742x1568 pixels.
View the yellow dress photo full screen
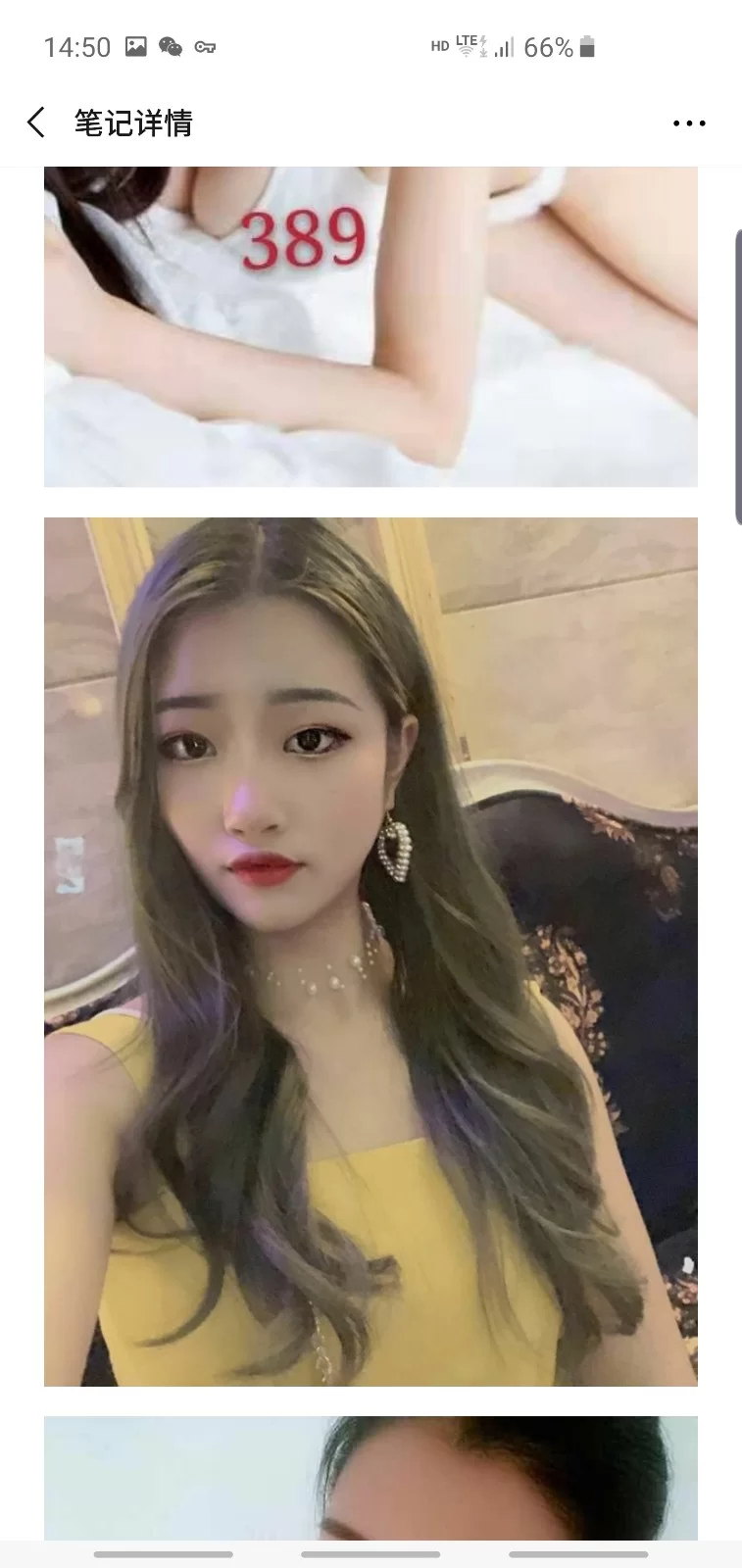point(371,951)
